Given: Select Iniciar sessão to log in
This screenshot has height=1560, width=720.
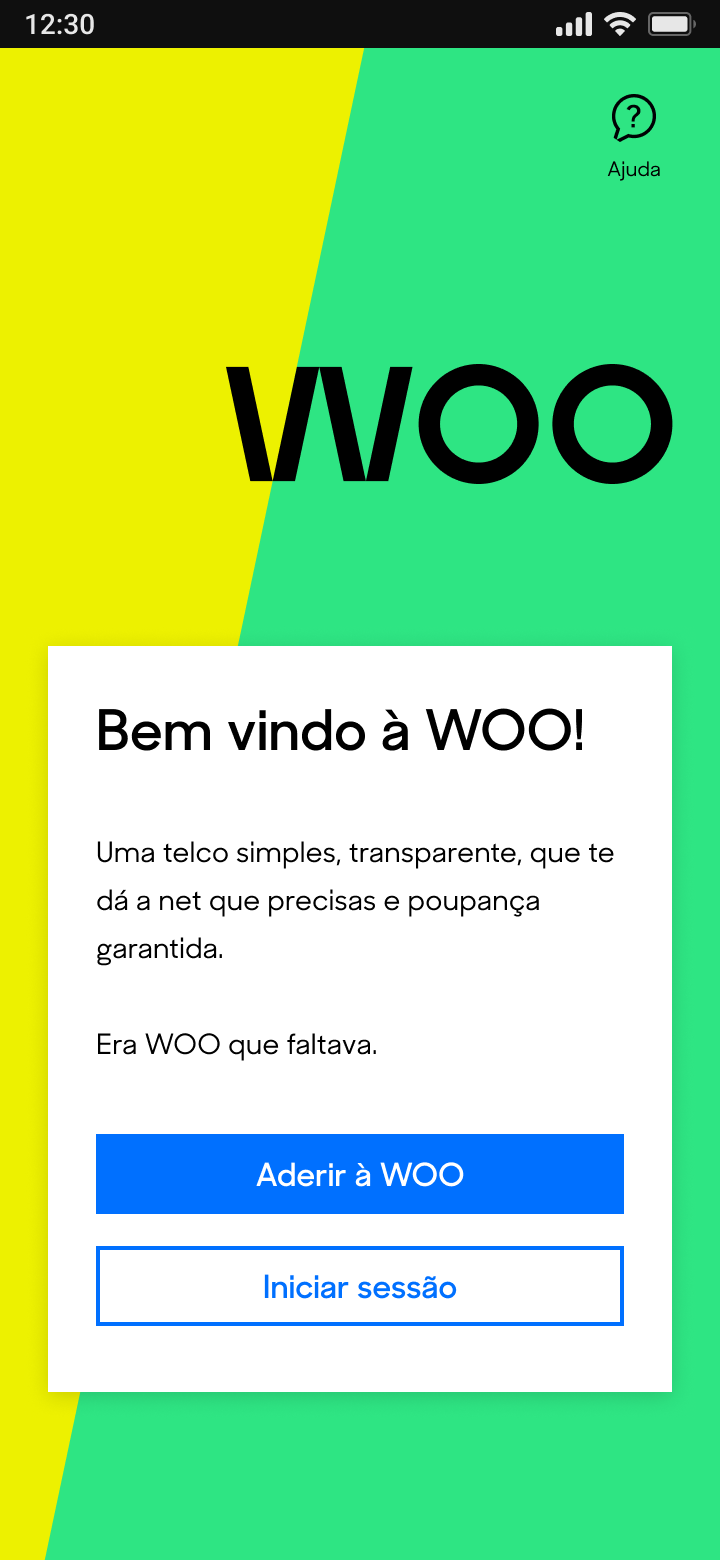Looking at the screenshot, I should tap(360, 1286).
